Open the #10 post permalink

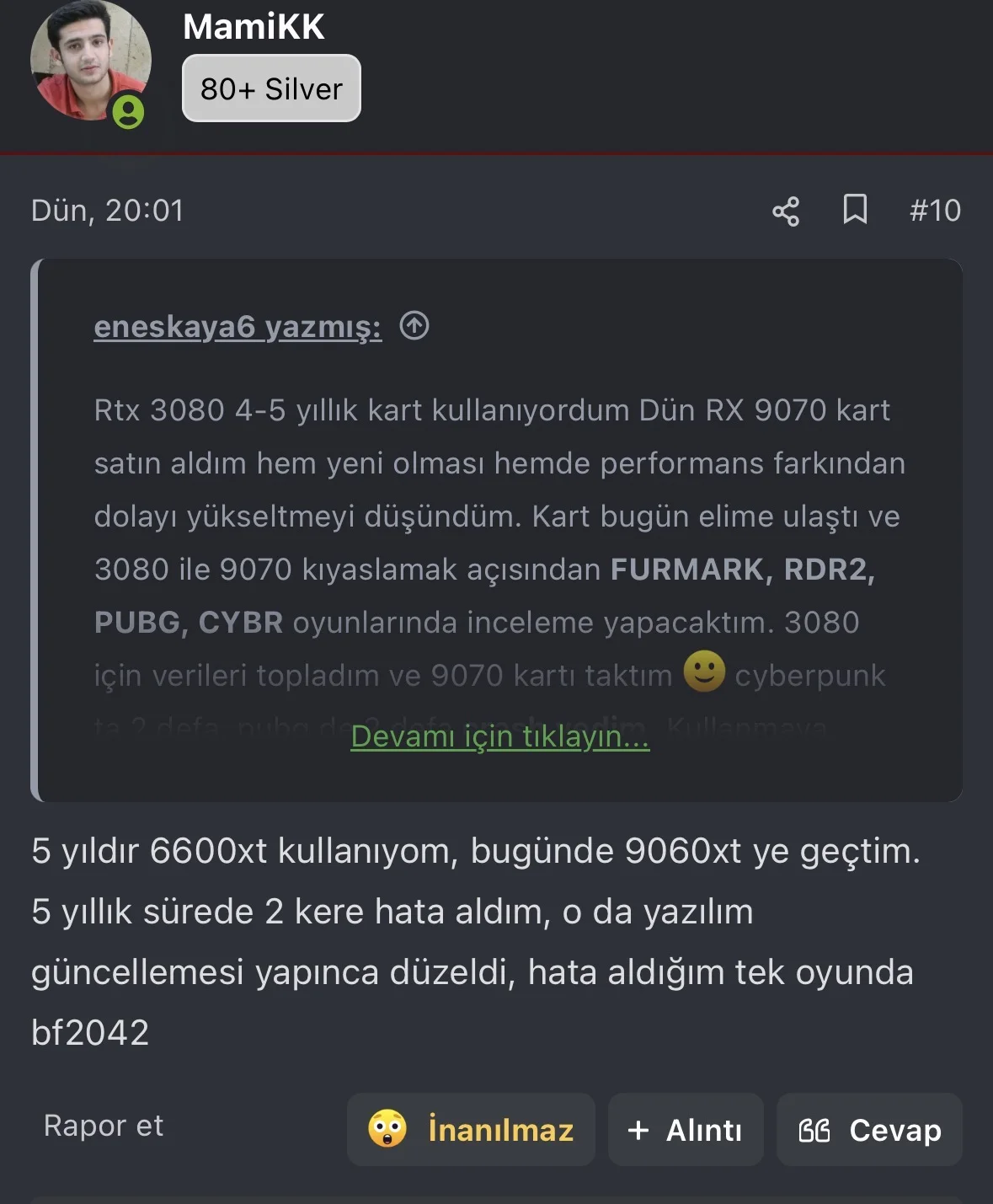935,211
